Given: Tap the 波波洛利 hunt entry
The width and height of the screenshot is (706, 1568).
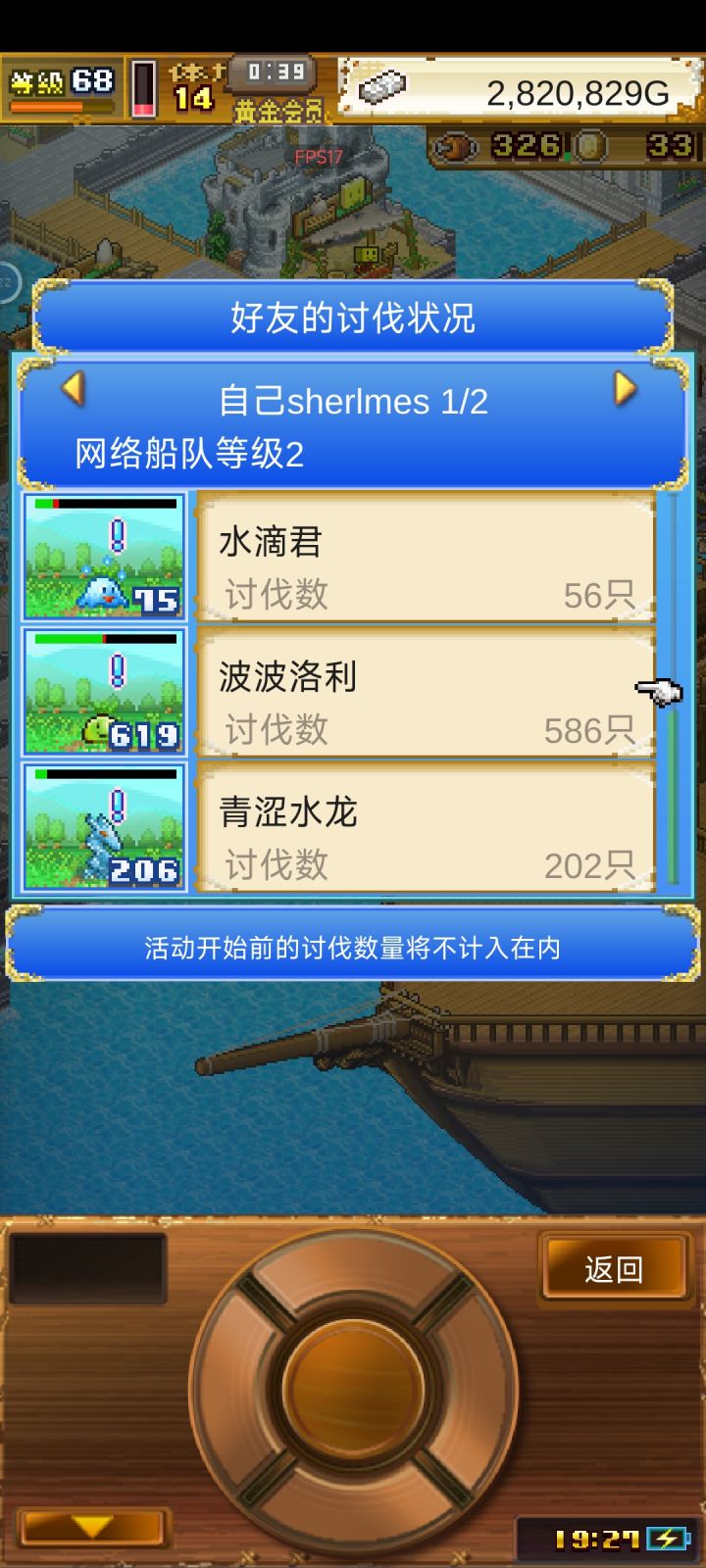Looking at the screenshot, I should [427, 693].
